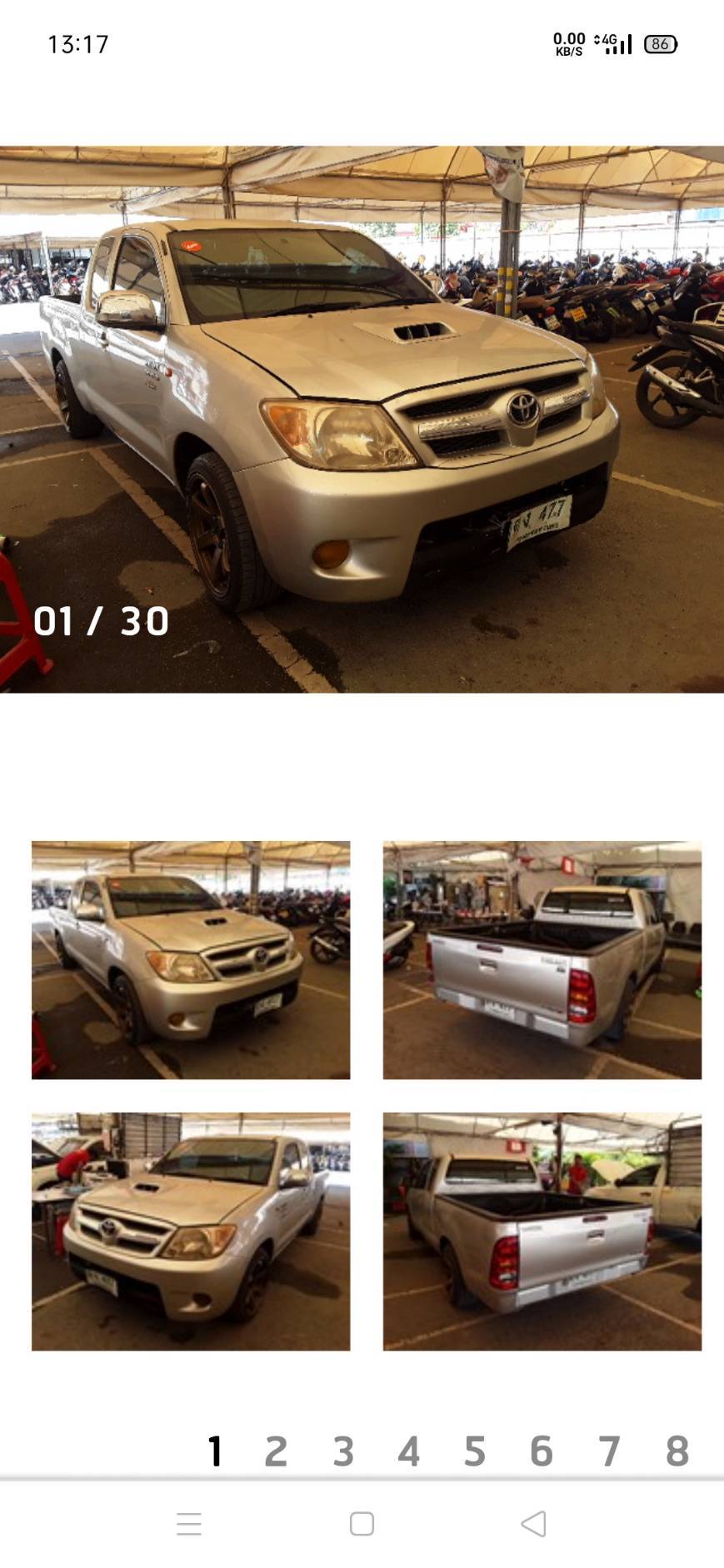Go to the home screen
This screenshot has width=724, height=1568.
pyautogui.click(x=362, y=1524)
